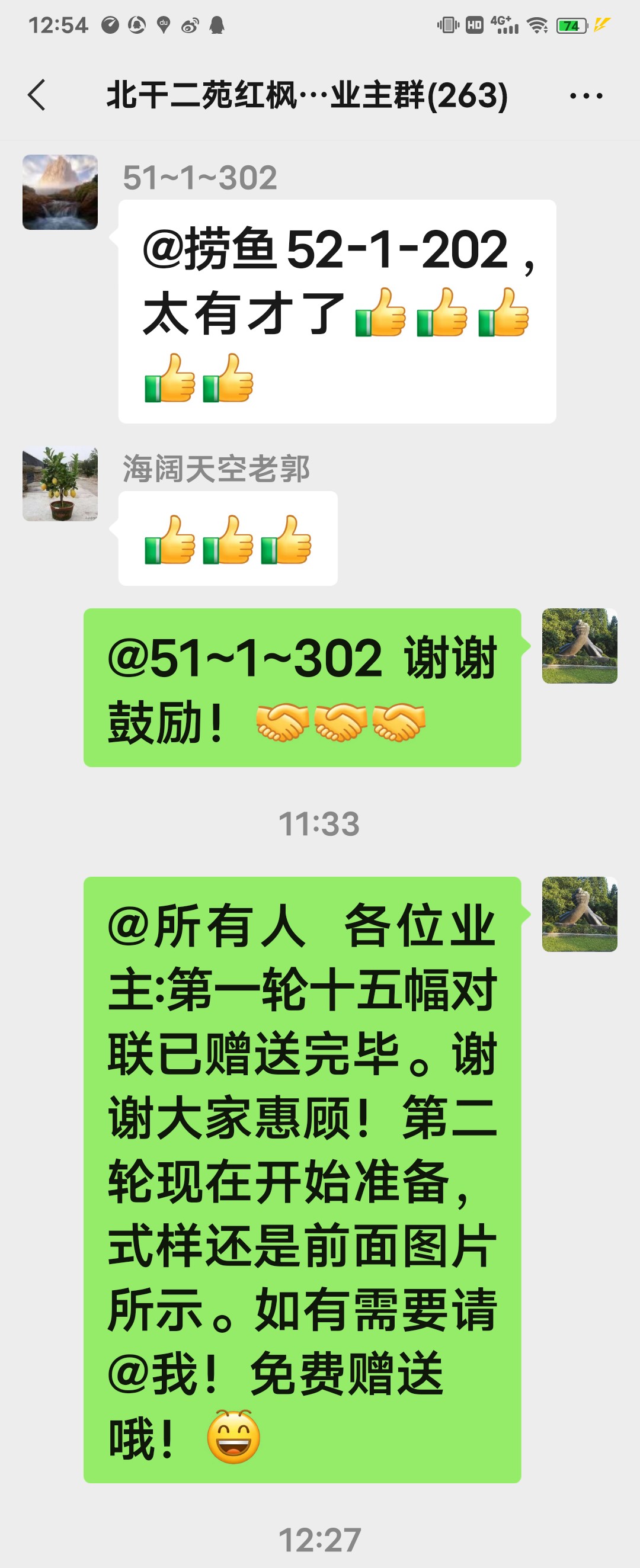
Task: Go back from the group chat
Action: [37, 95]
